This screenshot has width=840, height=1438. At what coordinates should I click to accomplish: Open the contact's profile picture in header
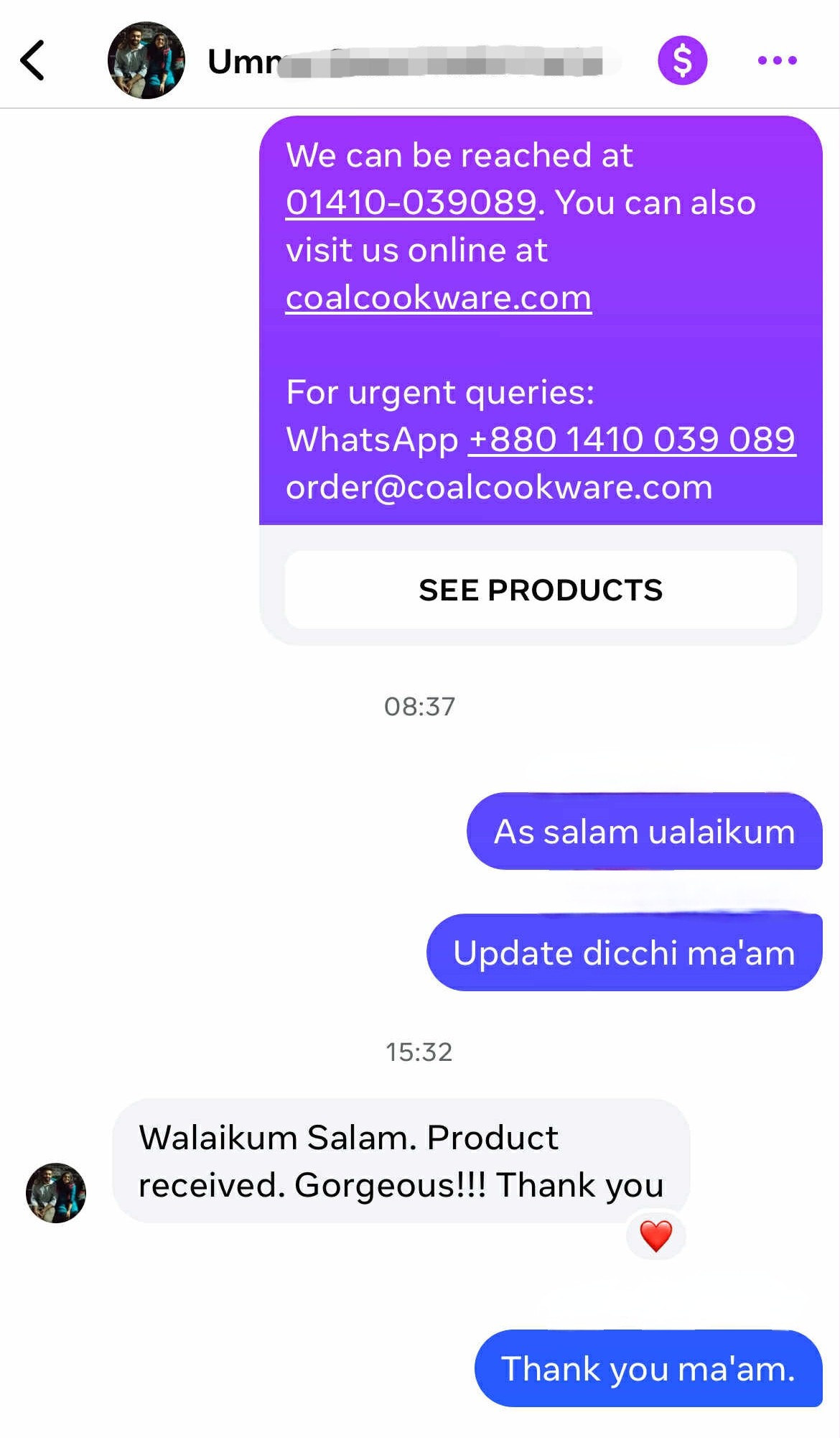146,60
